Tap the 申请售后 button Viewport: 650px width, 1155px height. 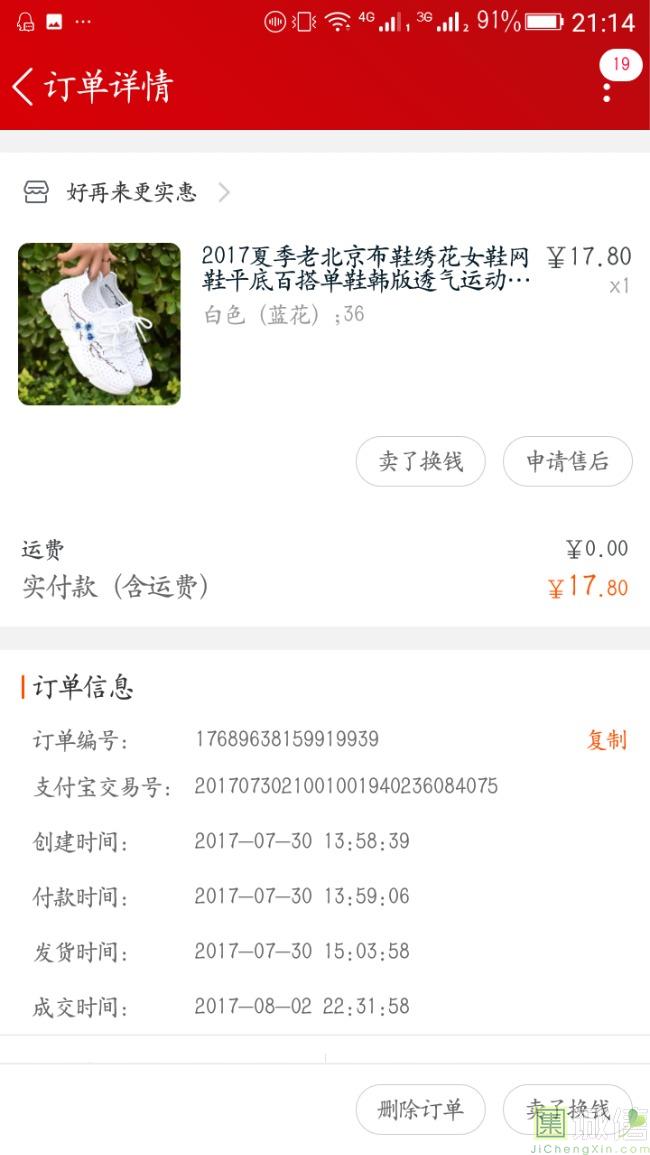pos(567,462)
